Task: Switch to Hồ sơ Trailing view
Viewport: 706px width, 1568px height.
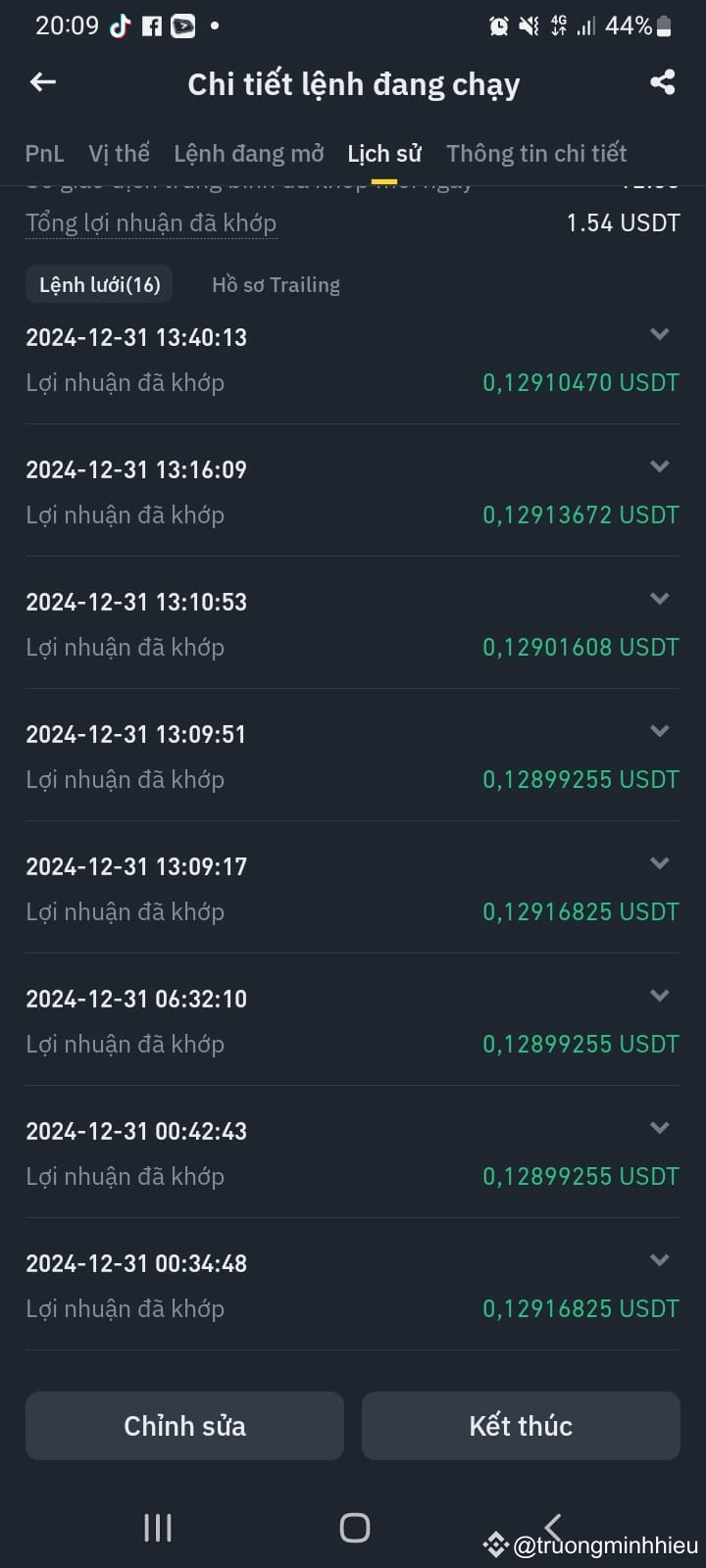Action: point(276,284)
